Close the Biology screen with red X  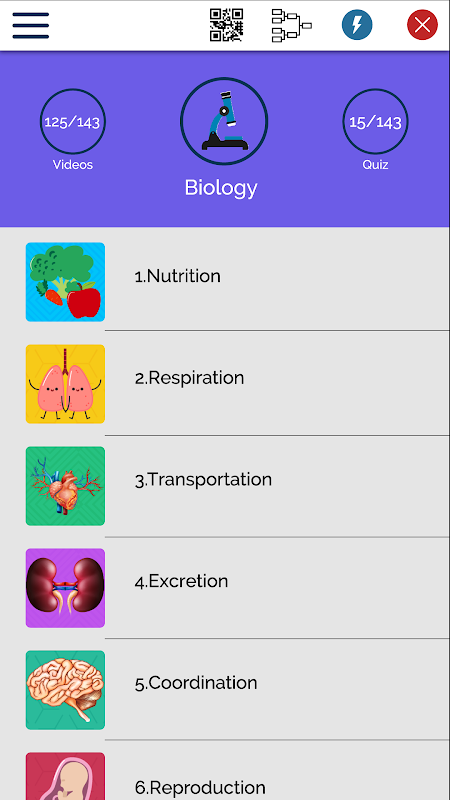pos(422,24)
